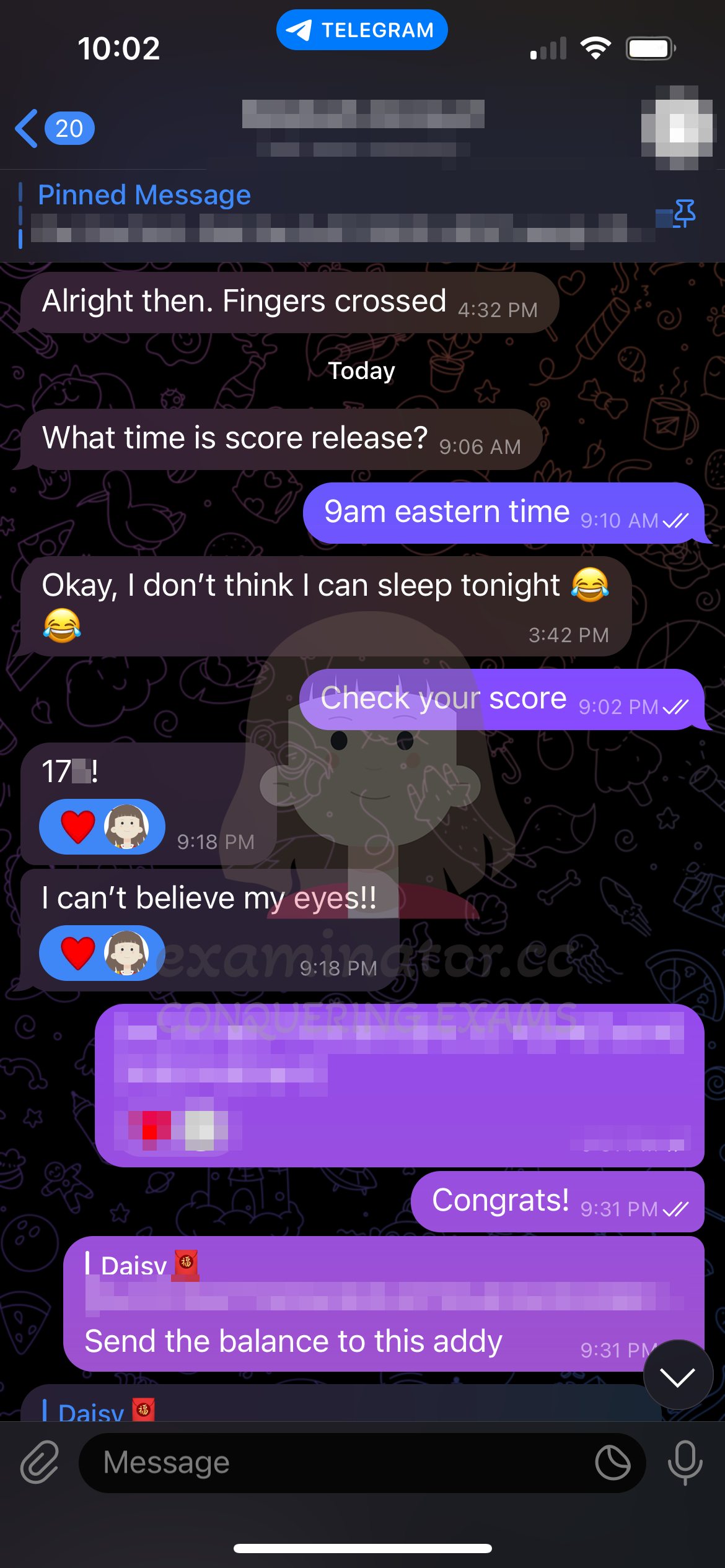The width and height of the screenshot is (725, 1568).
Task: Attach a file using the paperclip icon
Action: 40,1462
